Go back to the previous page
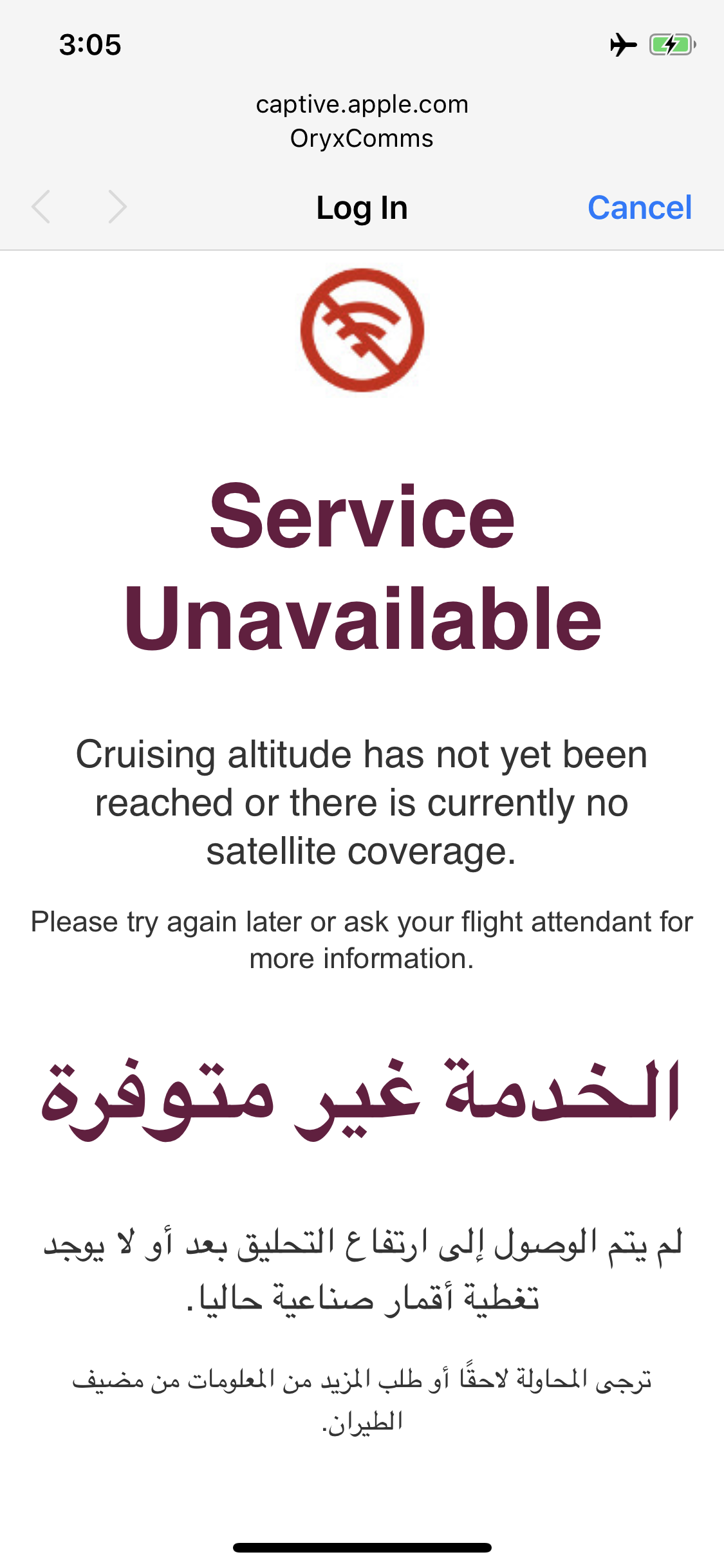This screenshot has width=724, height=1568. pyautogui.click(x=41, y=207)
